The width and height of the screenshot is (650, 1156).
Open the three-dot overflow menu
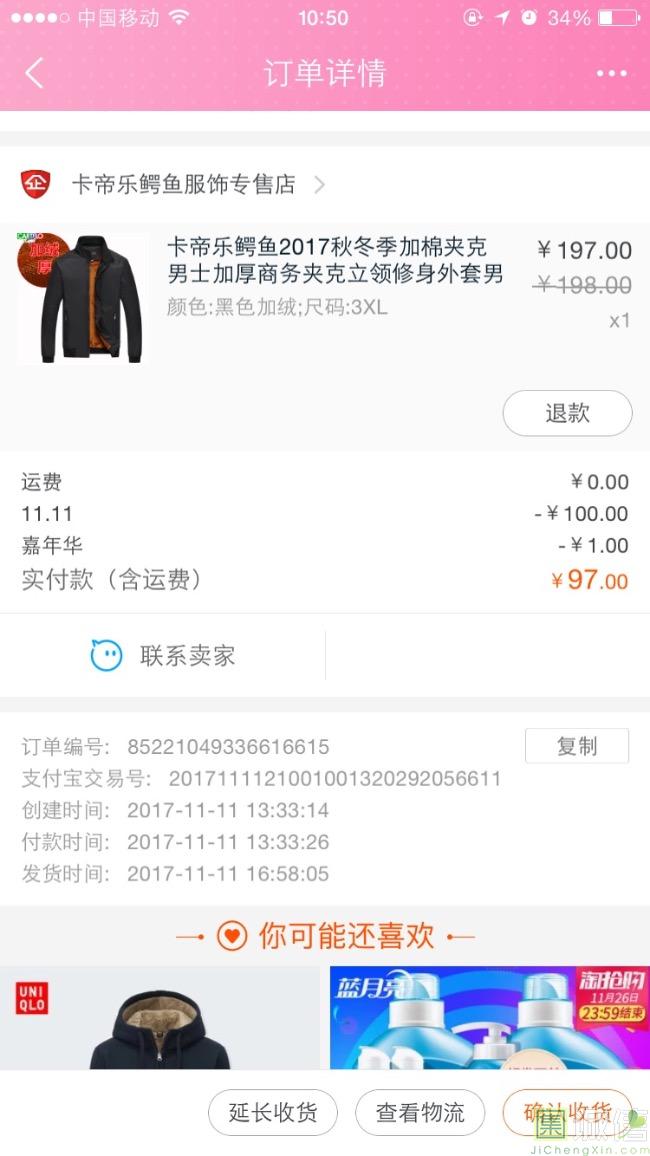[x=611, y=73]
